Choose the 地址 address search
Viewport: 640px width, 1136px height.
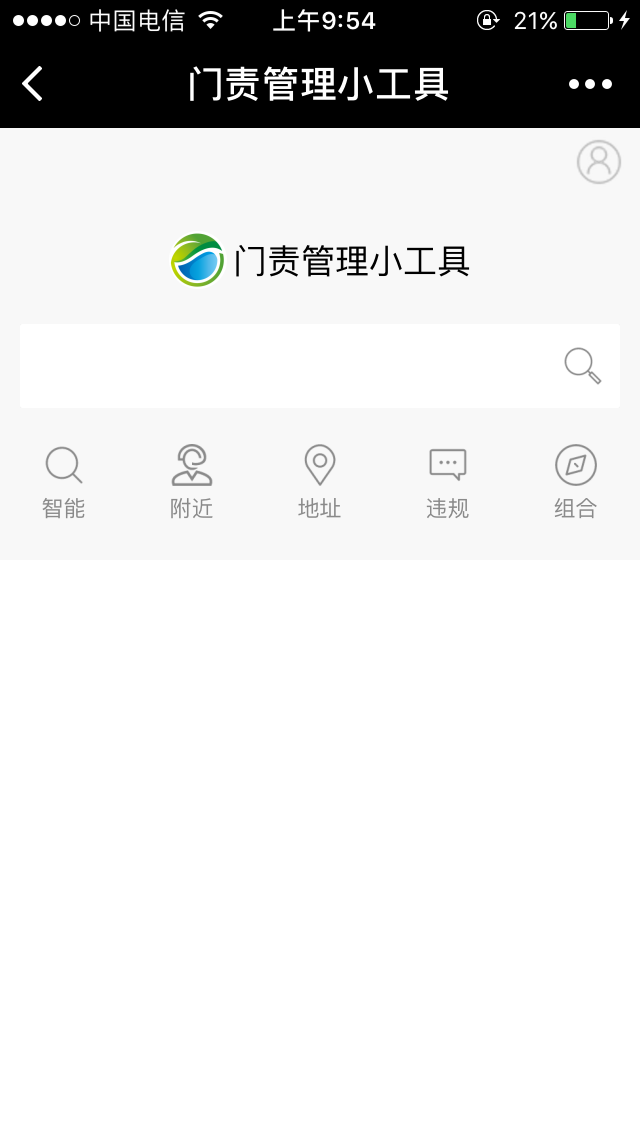[x=320, y=482]
